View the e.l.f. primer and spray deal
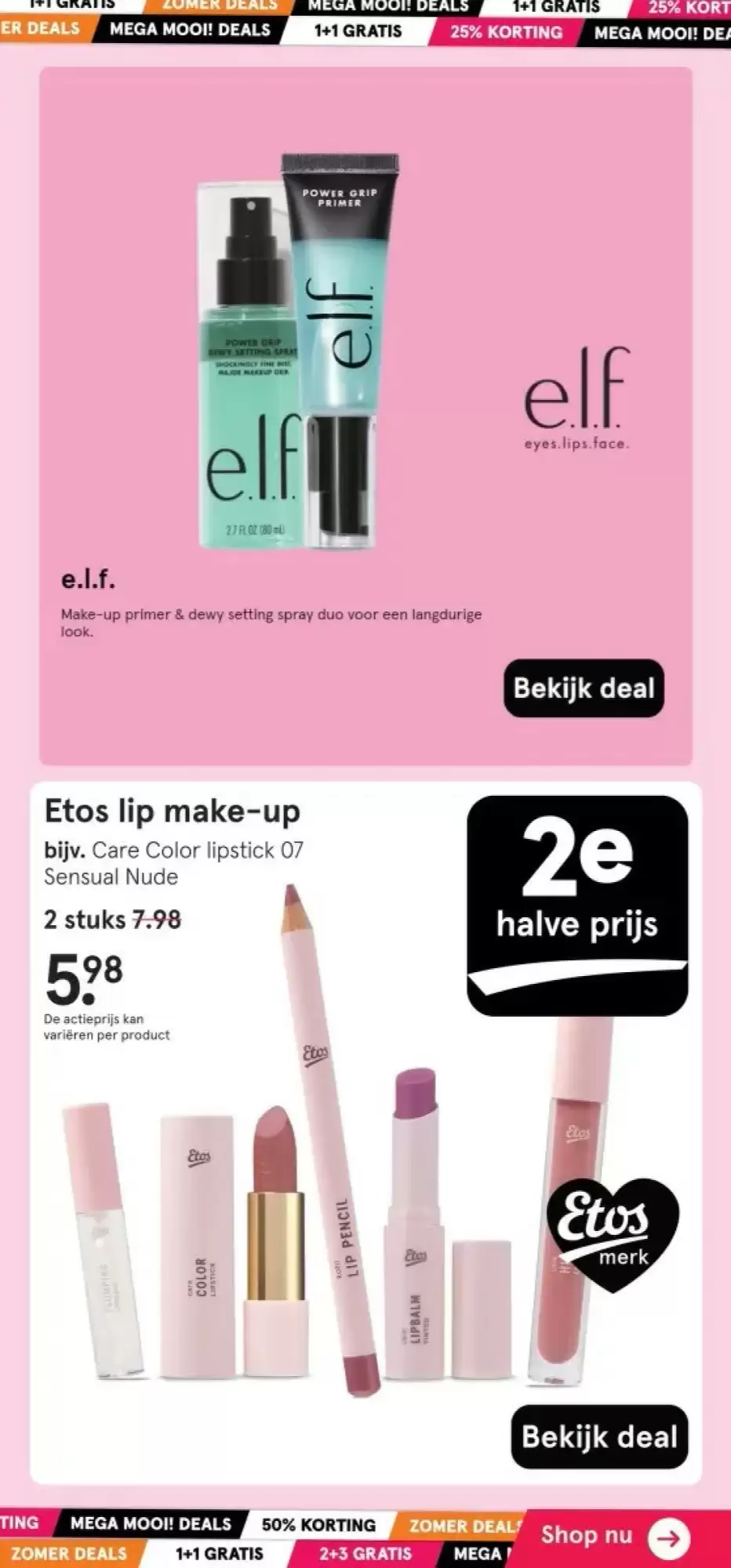Screen dimensions: 731x1568 [x=584, y=688]
